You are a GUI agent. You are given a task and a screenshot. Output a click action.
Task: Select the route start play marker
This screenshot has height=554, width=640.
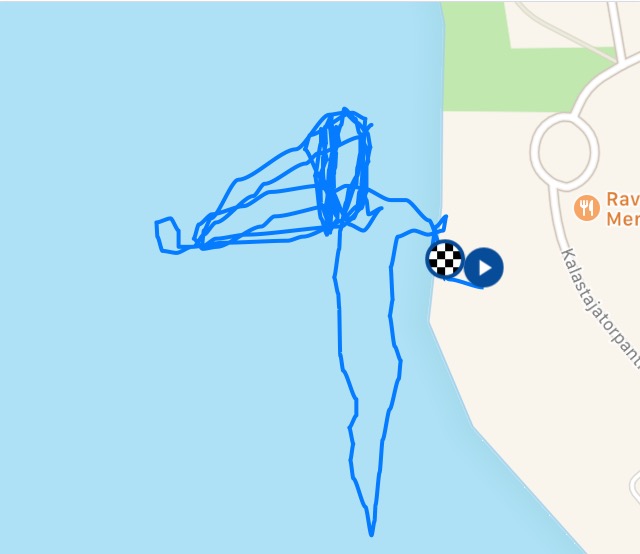tap(484, 268)
